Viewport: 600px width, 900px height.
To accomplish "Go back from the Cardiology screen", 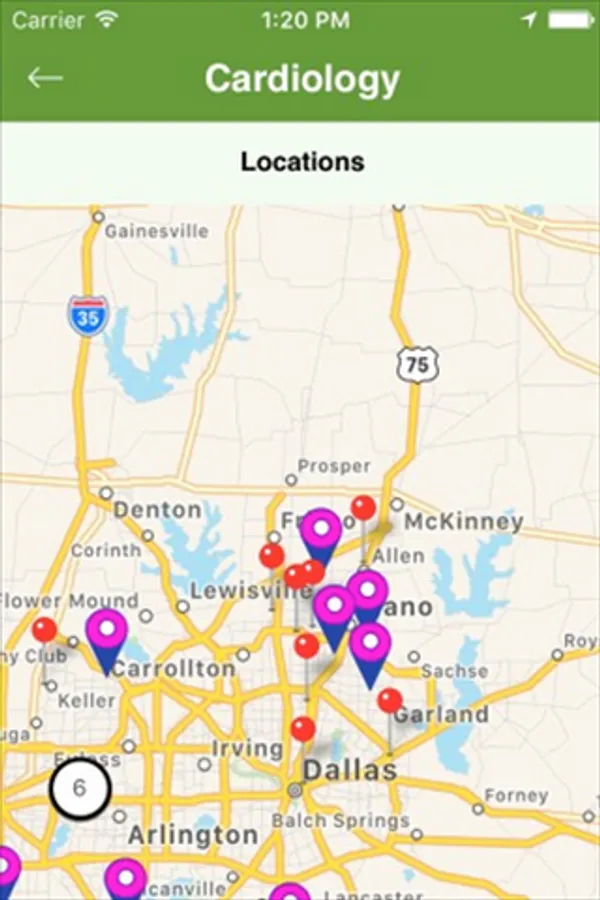I will point(45,78).
